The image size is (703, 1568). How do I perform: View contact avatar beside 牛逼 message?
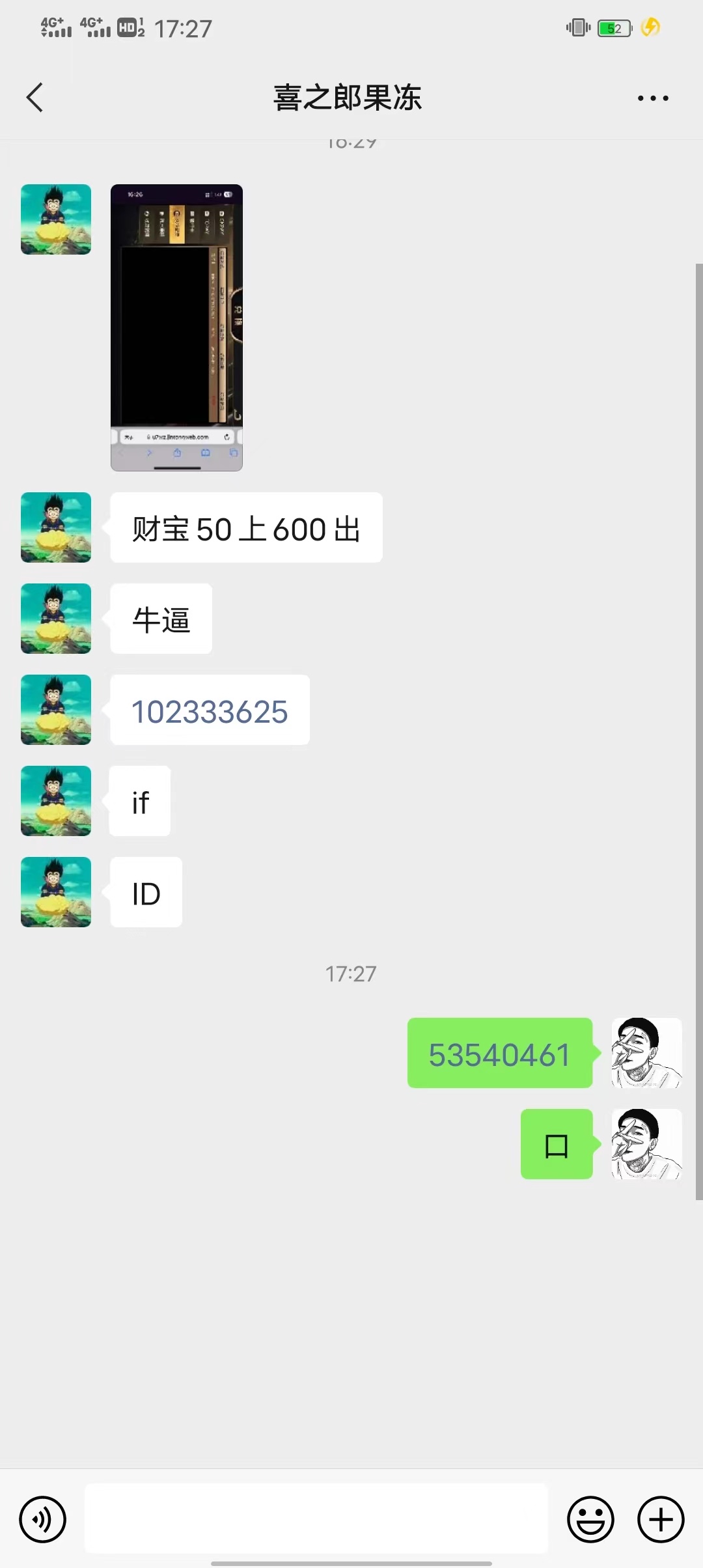click(x=56, y=619)
